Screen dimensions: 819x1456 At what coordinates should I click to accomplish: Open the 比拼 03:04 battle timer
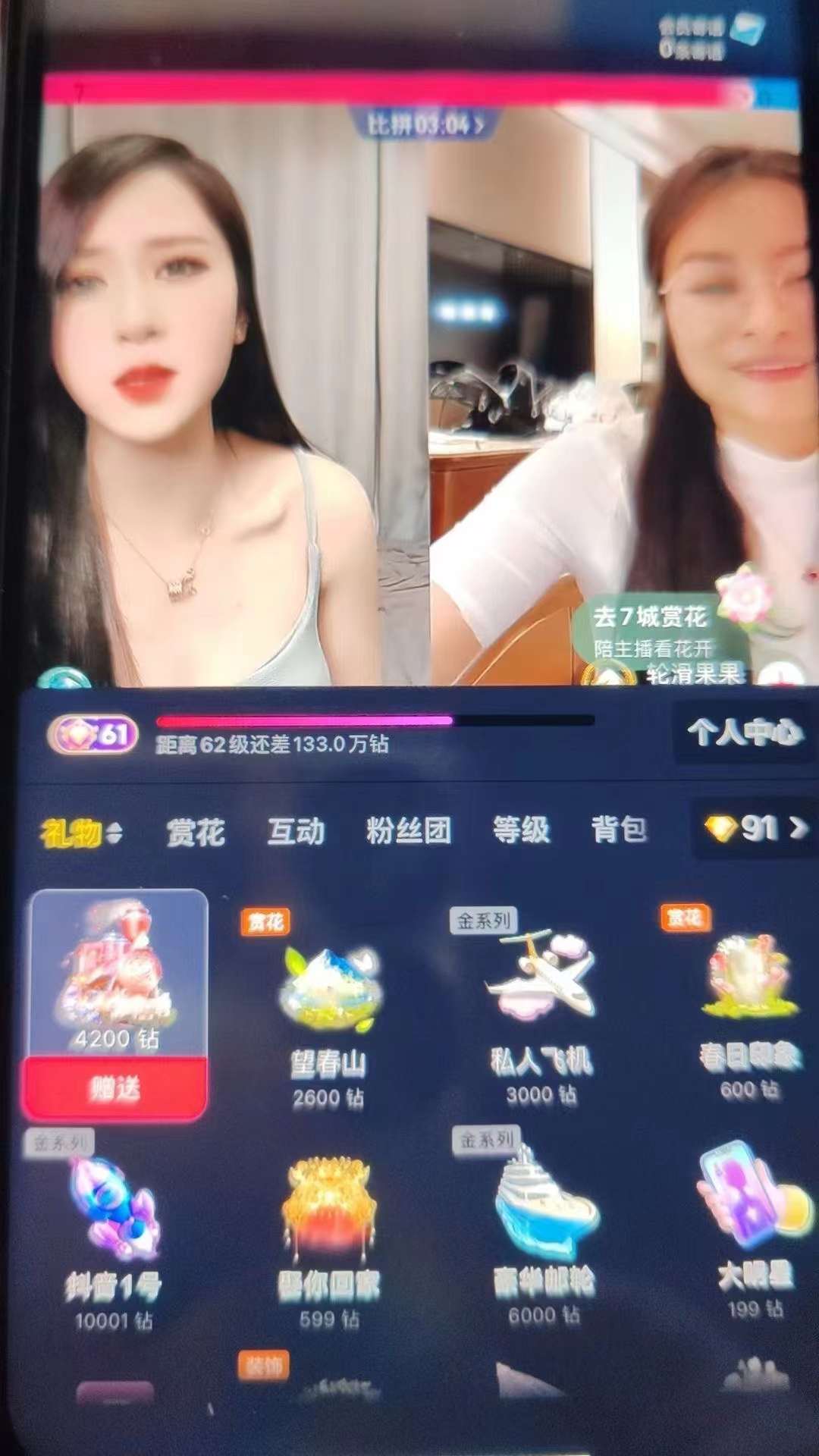425,124
